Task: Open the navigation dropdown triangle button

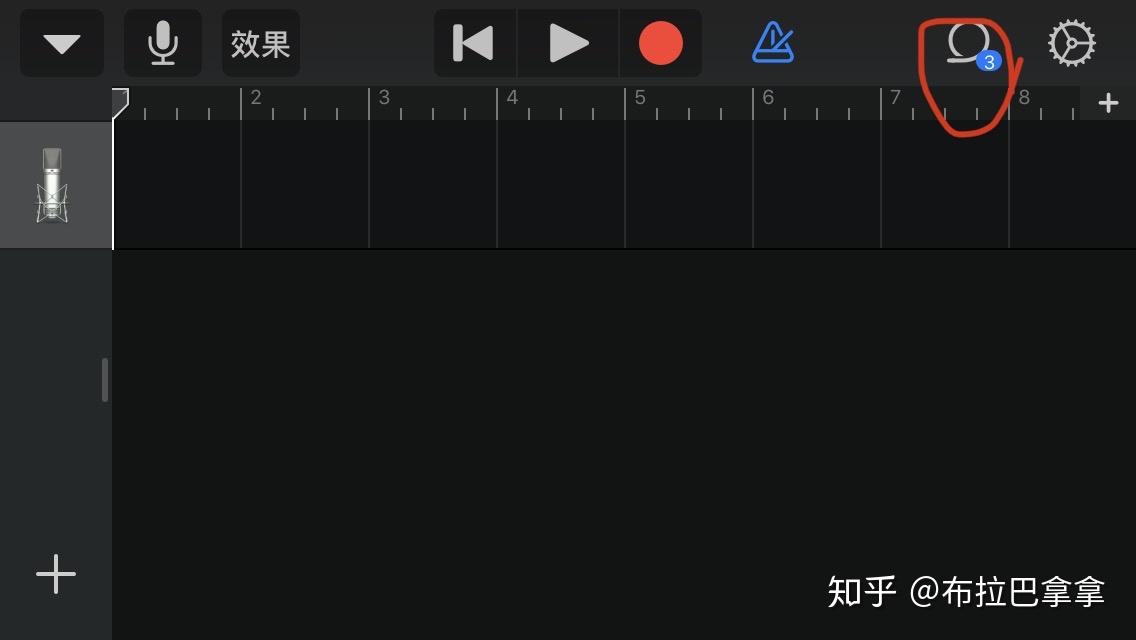Action: (x=62, y=43)
